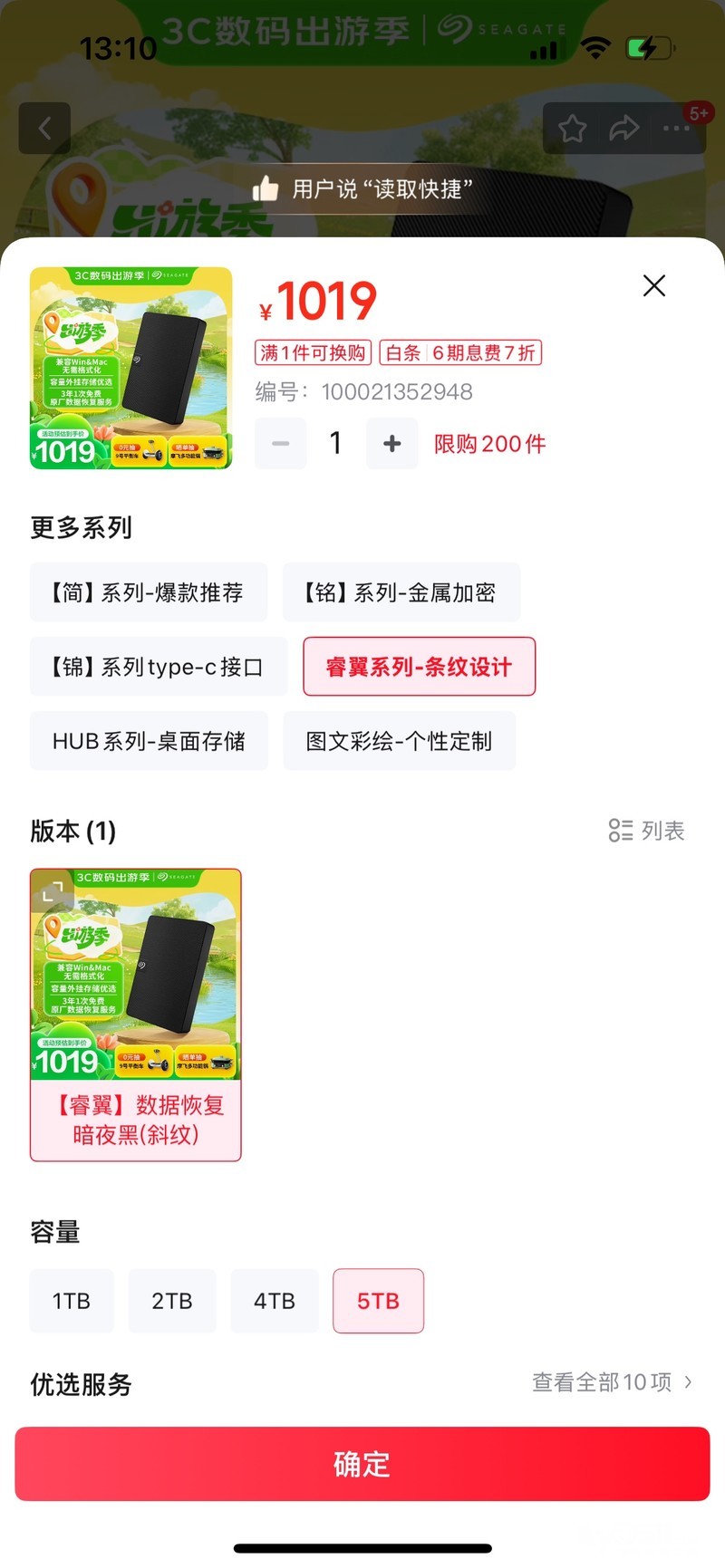725x1568 pixels.
Task: Switch version view to 列表
Action: coord(647,831)
